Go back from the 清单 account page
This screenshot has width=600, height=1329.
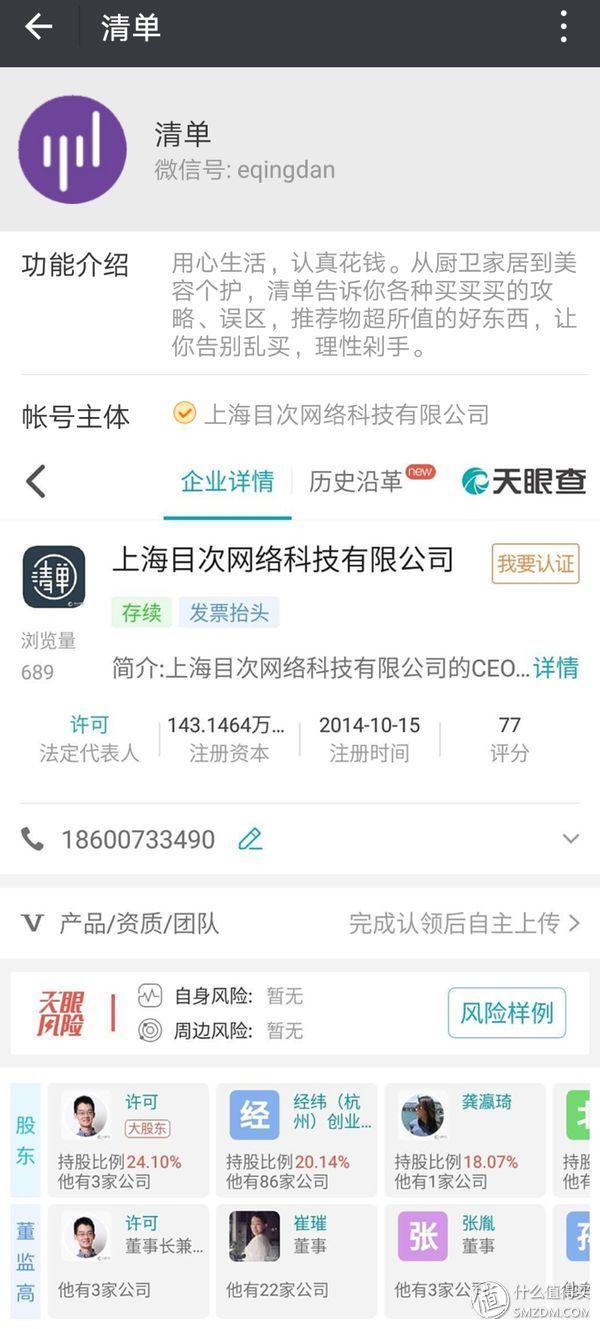tap(38, 28)
